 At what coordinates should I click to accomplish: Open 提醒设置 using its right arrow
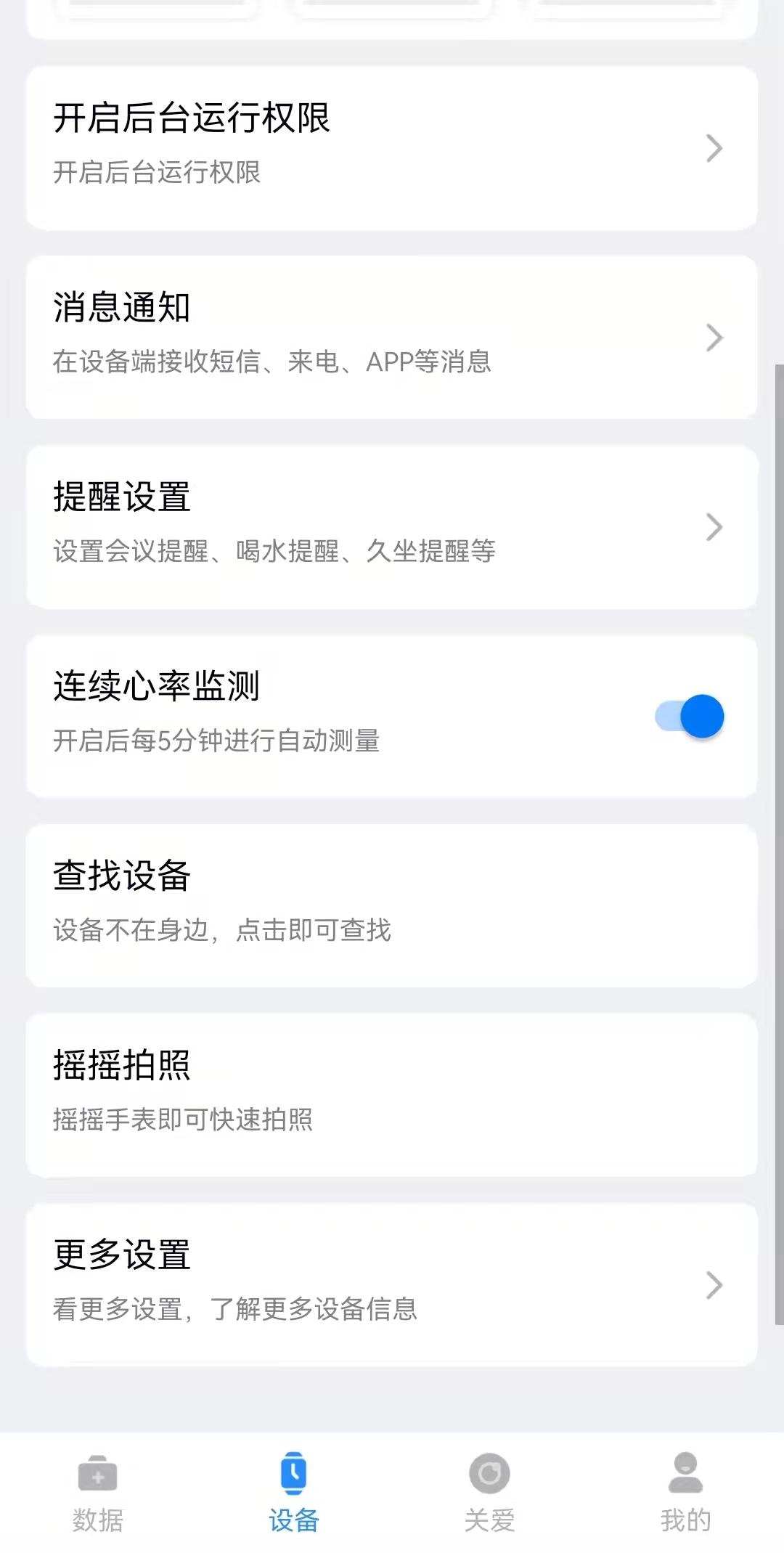pyautogui.click(x=714, y=526)
